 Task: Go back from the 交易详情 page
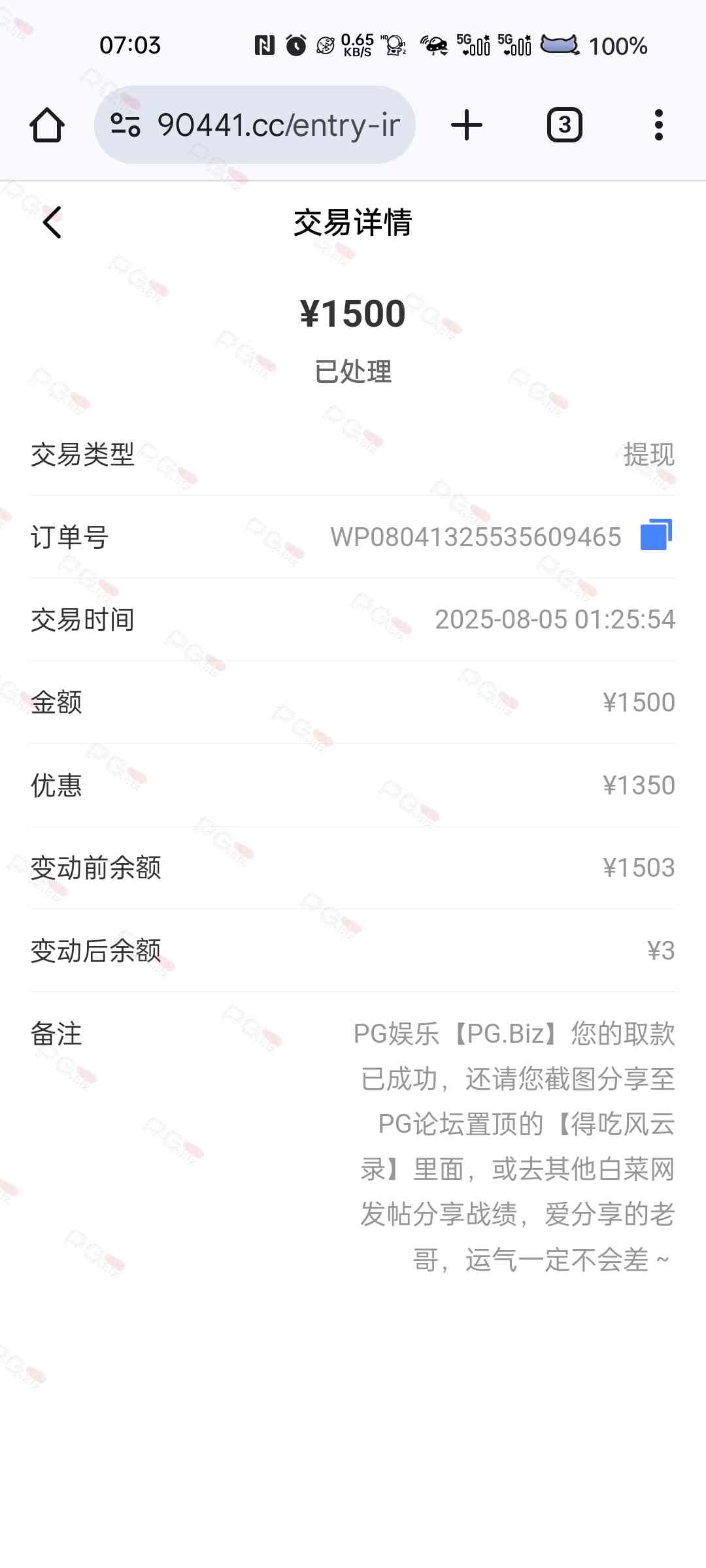coord(52,222)
